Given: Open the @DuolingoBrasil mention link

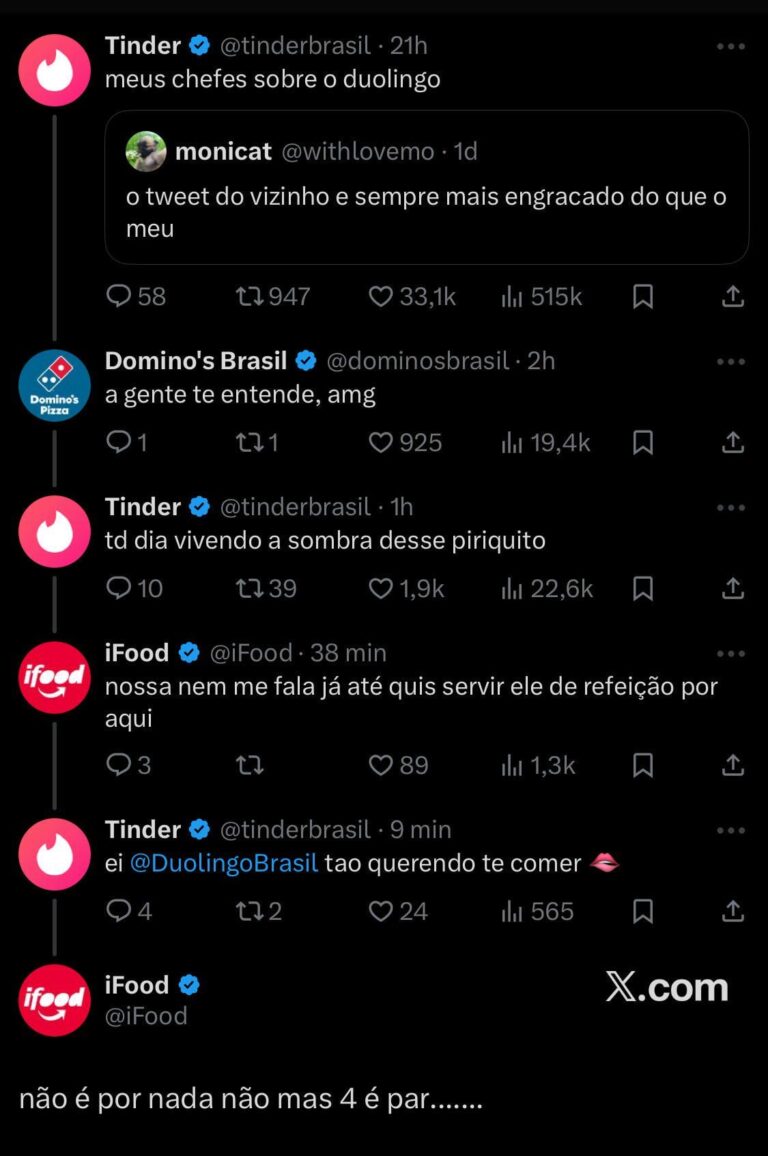Looking at the screenshot, I should (x=224, y=863).
